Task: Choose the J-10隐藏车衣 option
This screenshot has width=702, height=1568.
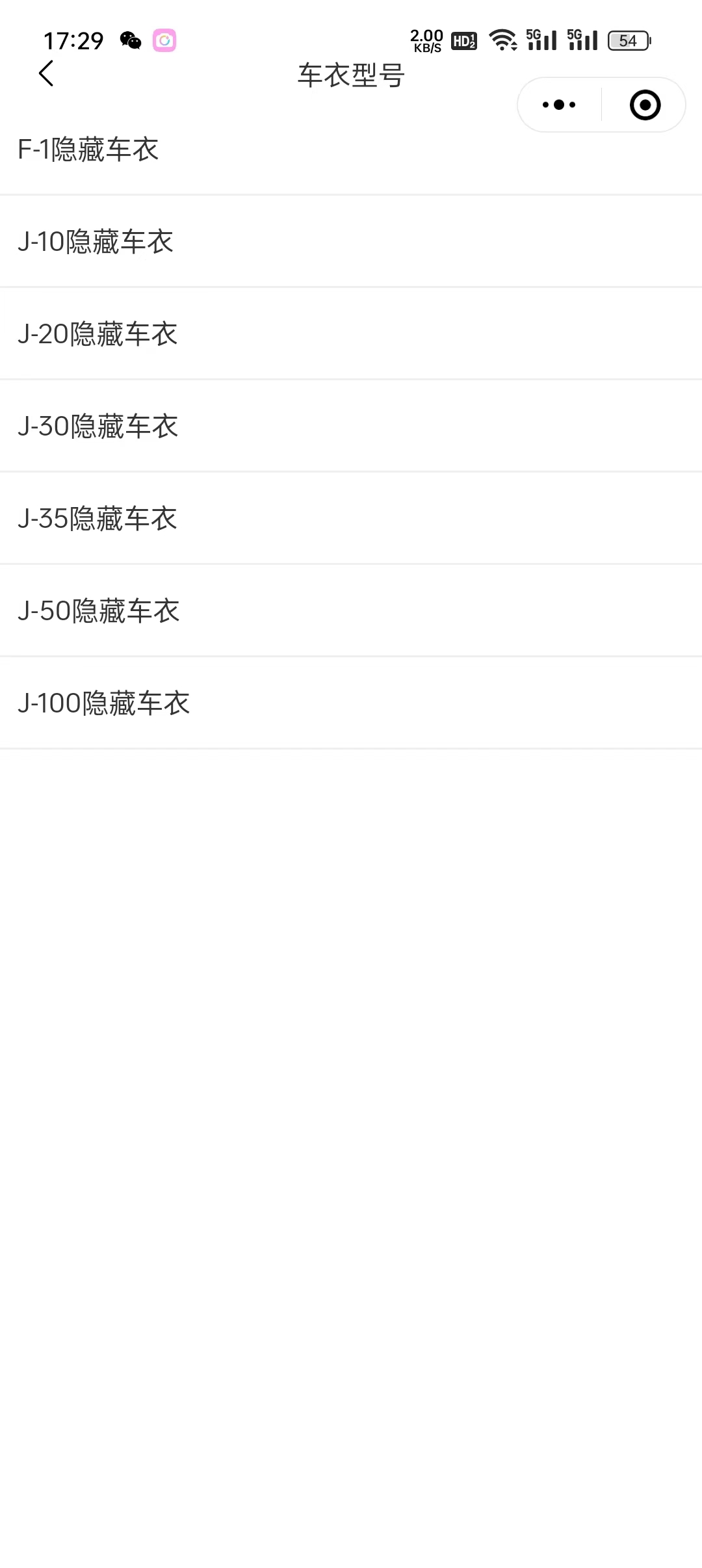Action: pos(96,242)
